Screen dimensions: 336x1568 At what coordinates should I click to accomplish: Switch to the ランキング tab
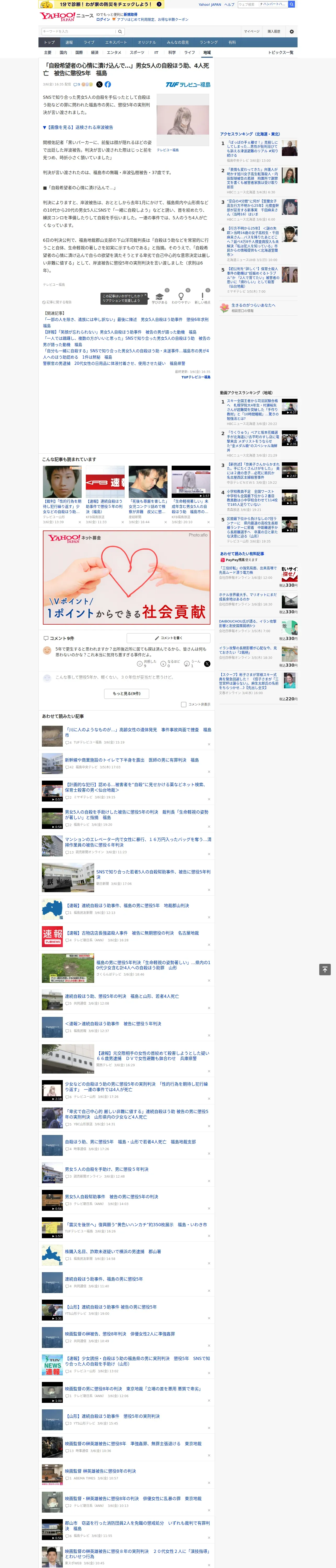[x=209, y=43]
